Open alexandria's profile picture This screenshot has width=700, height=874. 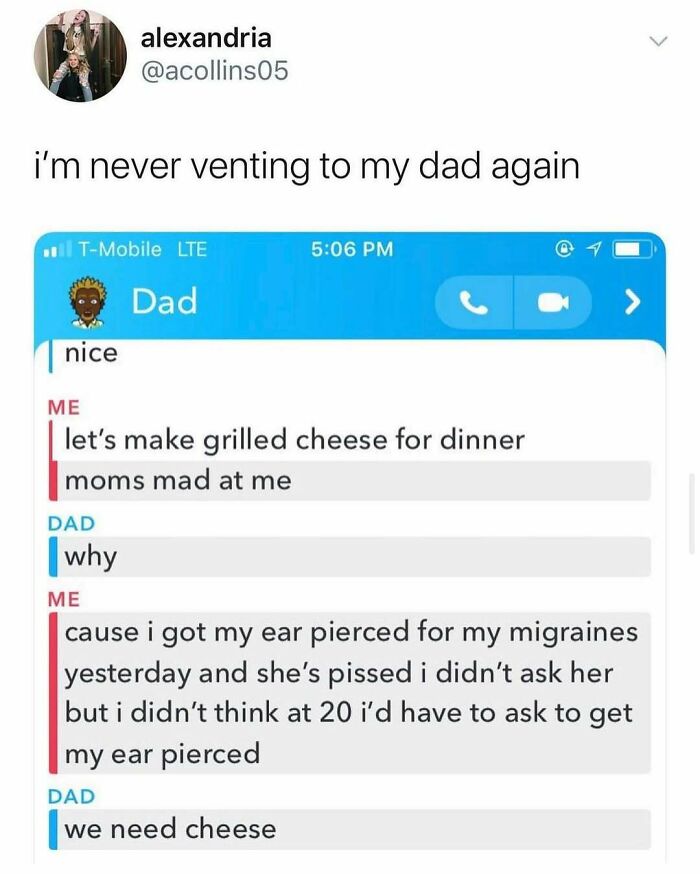(x=80, y=57)
